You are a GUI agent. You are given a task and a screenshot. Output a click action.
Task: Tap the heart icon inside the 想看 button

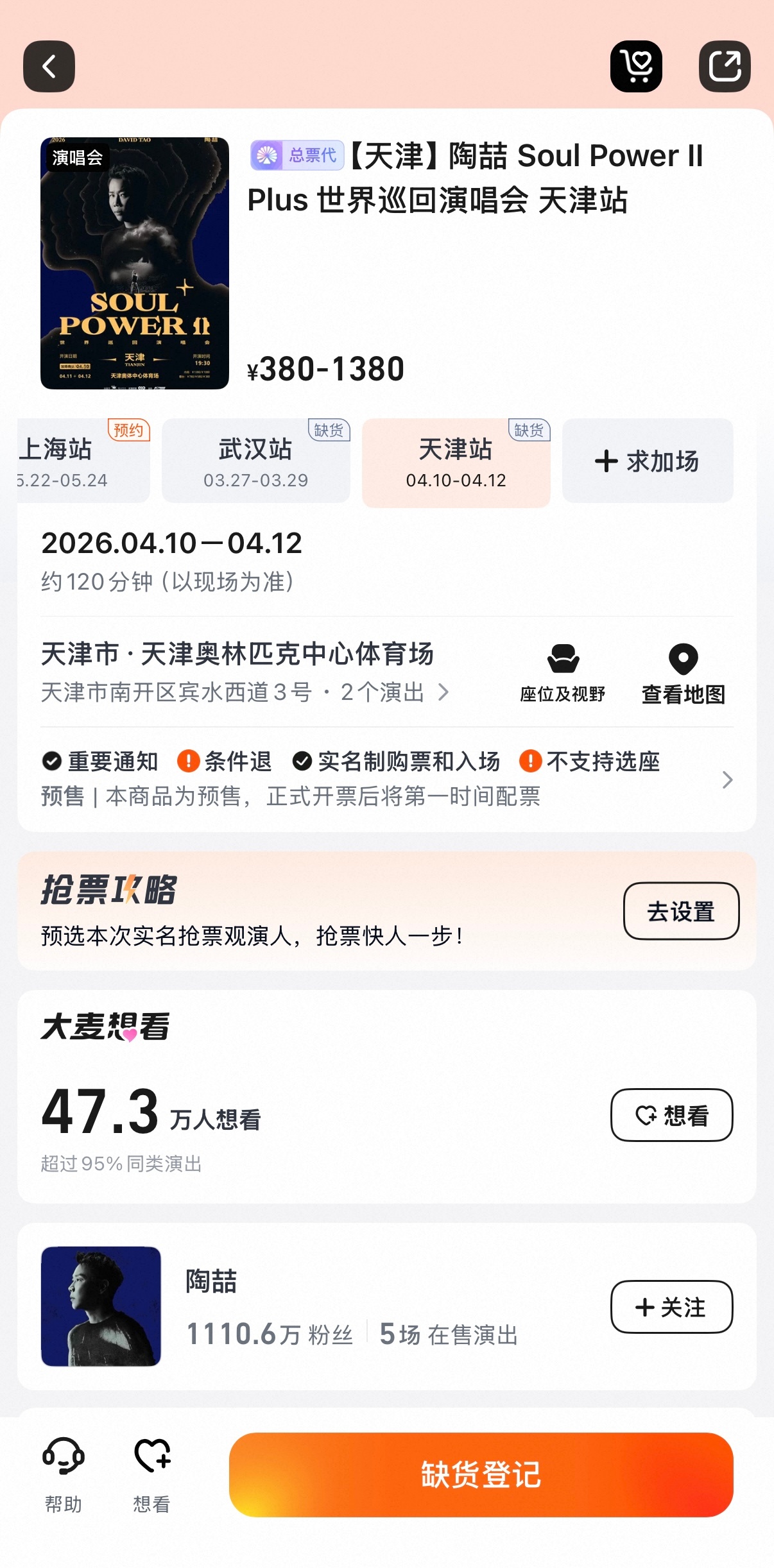pos(645,1115)
